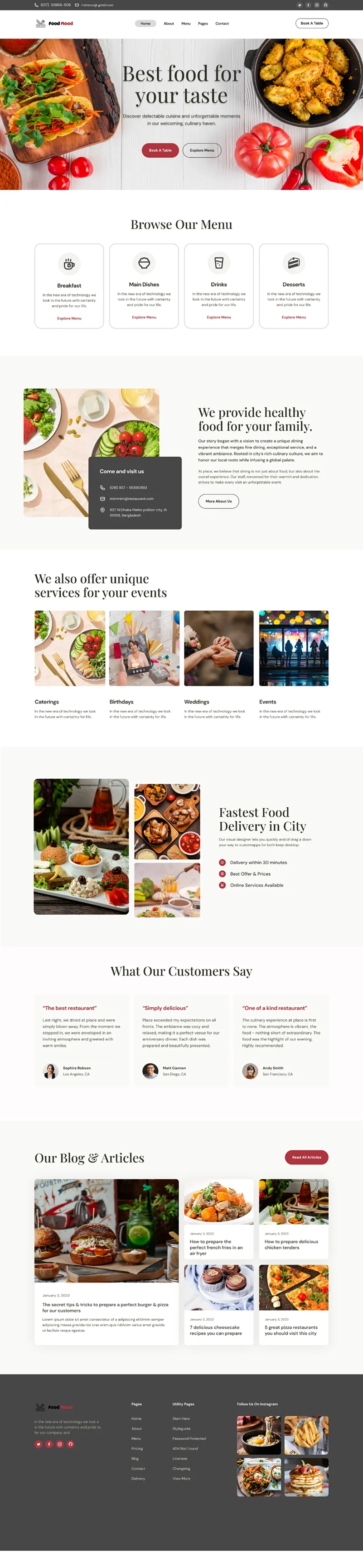Explore the Main Dishes menu
363x1568 pixels.
145,317
